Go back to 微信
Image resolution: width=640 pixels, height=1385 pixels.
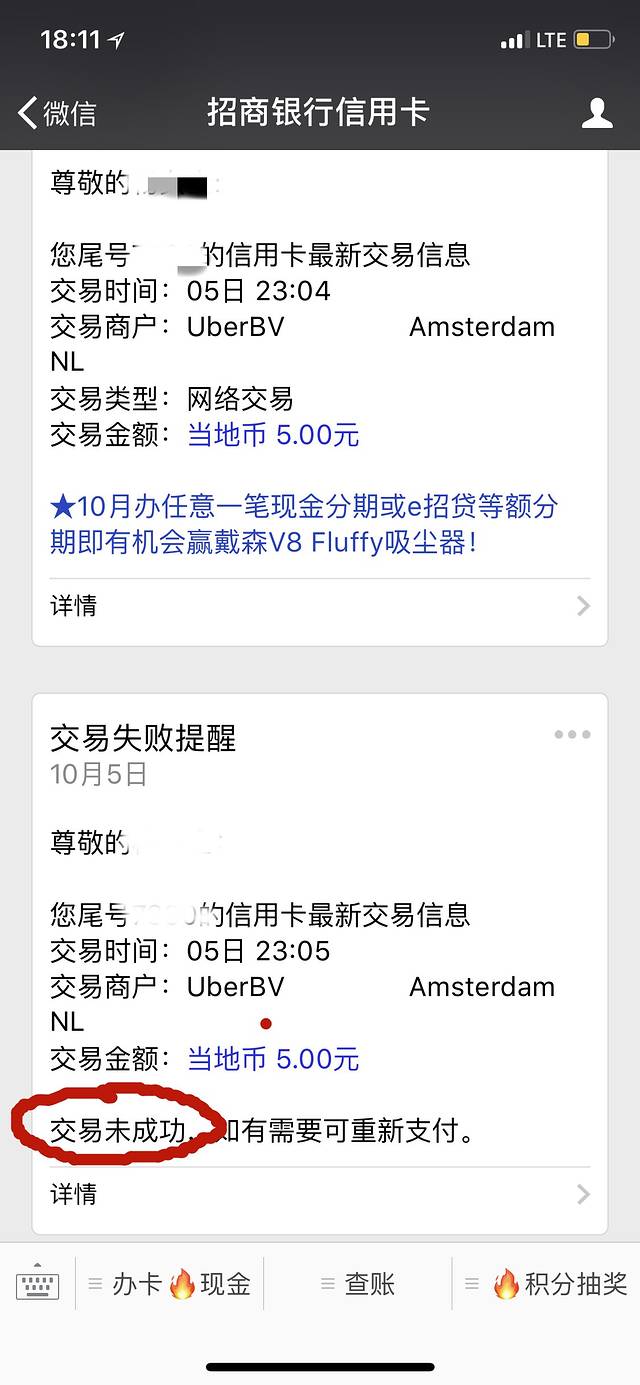[57, 113]
